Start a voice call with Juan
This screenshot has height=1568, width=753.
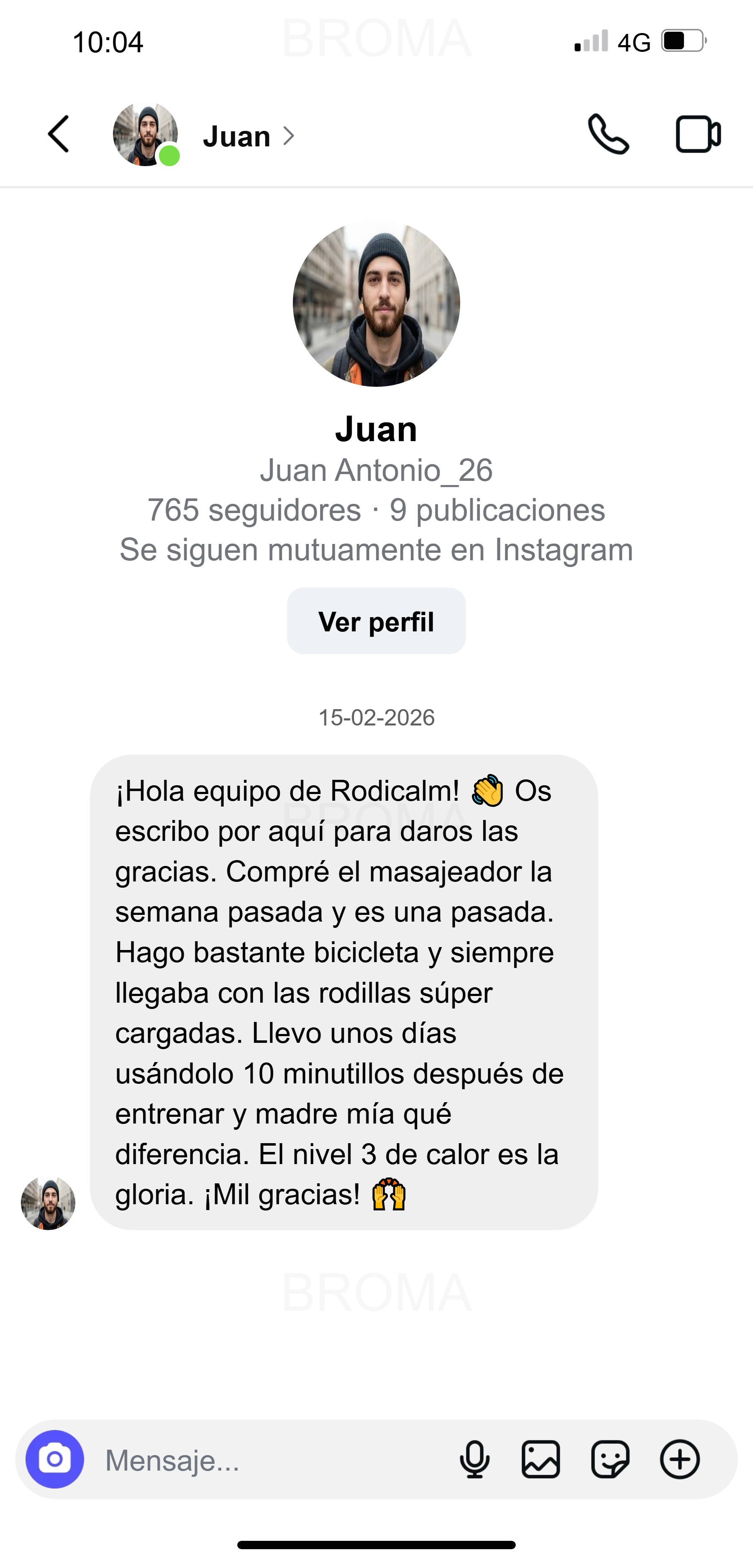click(608, 134)
